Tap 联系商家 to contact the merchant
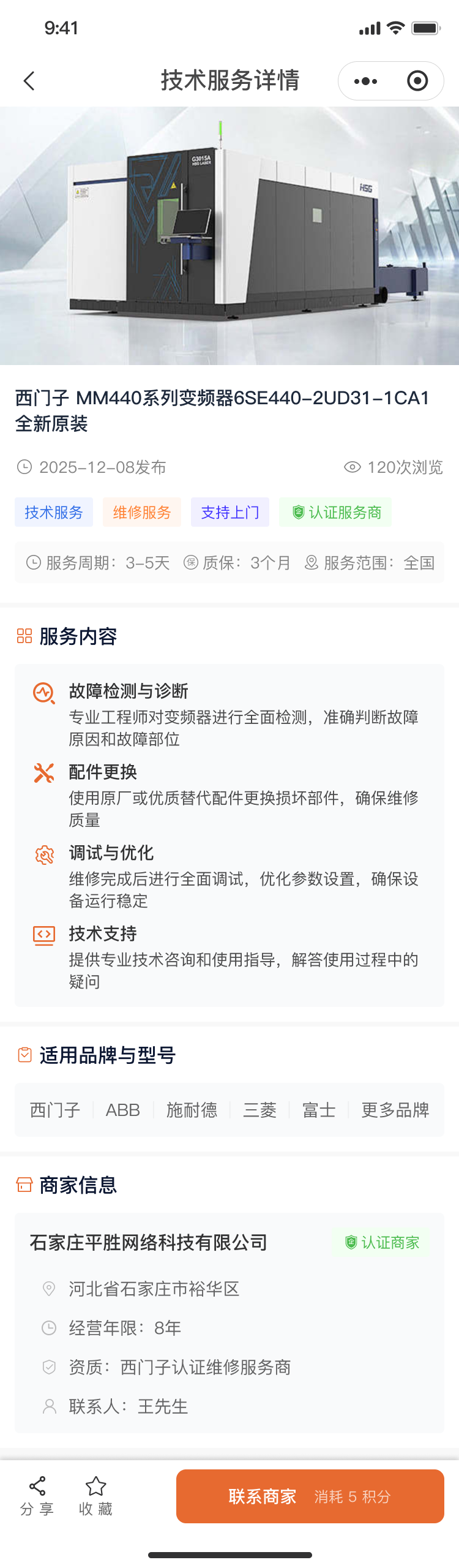 coord(310,1496)
